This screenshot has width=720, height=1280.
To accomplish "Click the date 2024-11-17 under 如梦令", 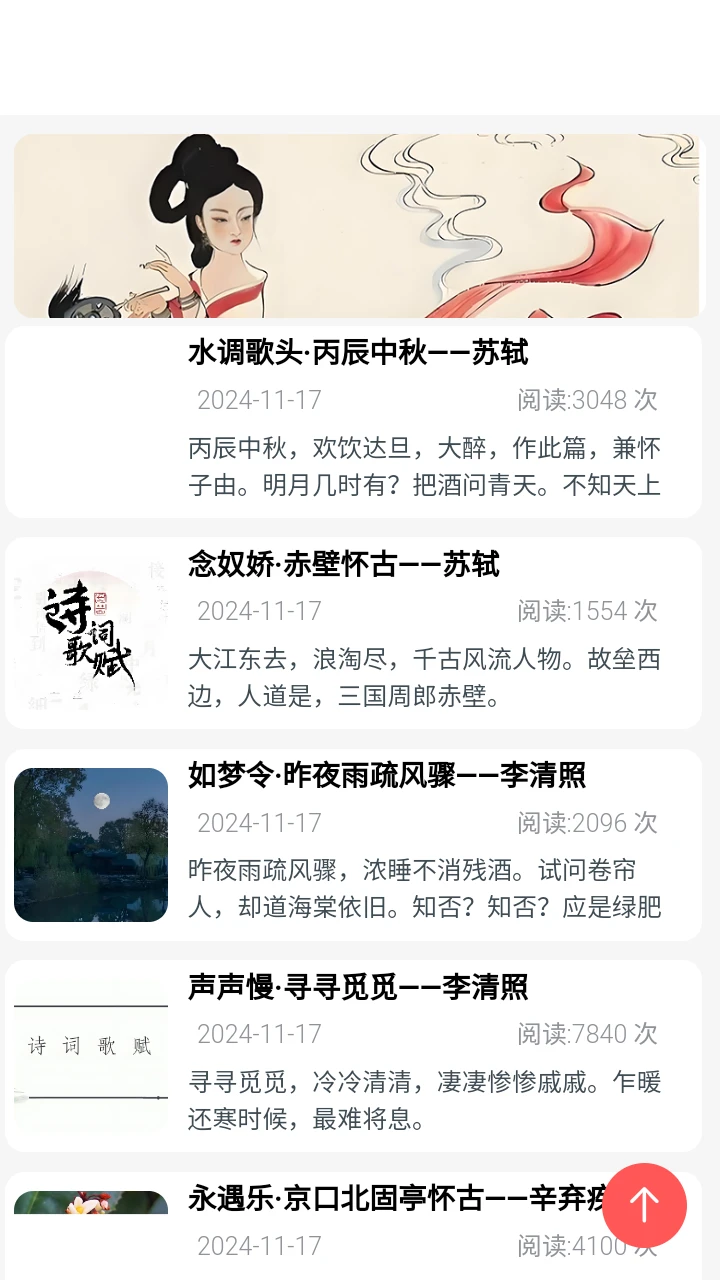I will pos(257,822).
